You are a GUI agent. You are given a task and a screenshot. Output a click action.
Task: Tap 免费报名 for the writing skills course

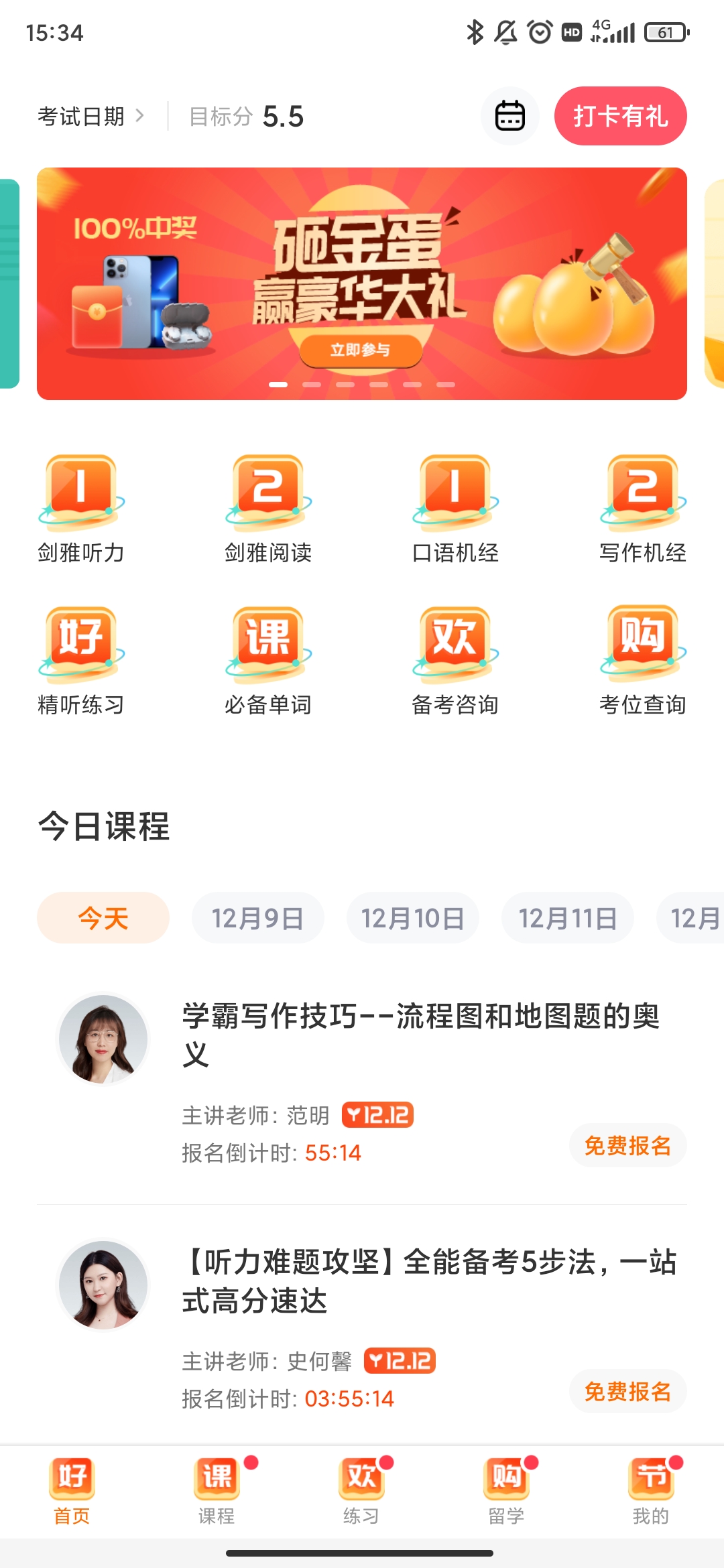[x=627, y=1145]
